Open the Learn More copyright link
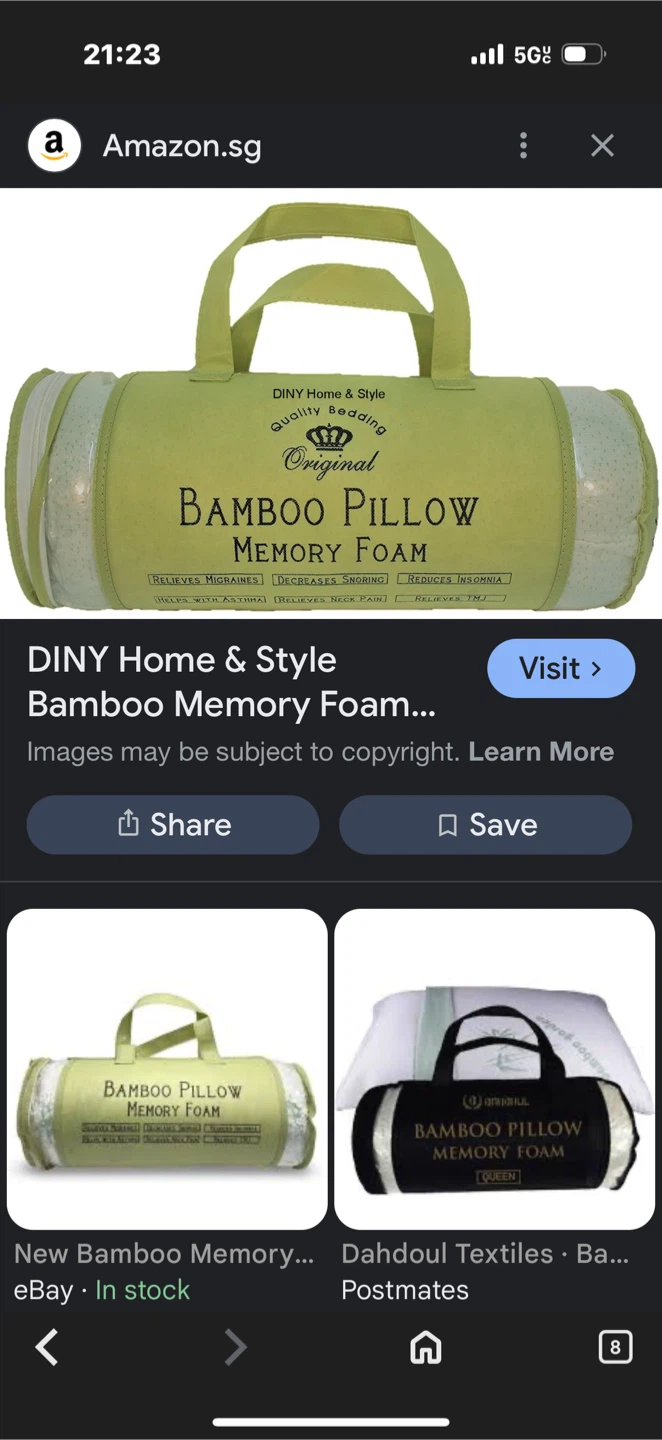 [541, 752]
